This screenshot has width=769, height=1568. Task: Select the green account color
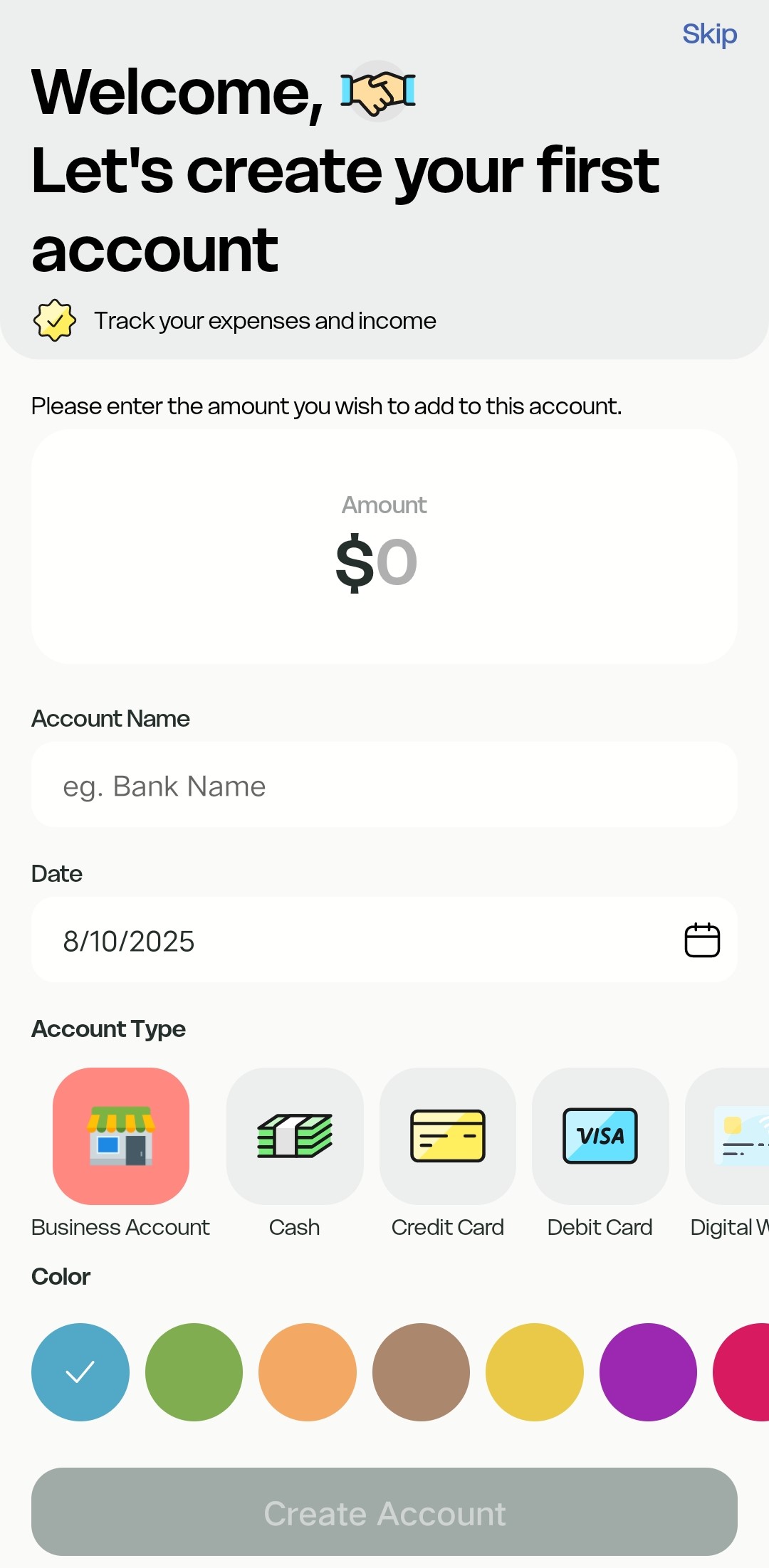point(194,1372)
